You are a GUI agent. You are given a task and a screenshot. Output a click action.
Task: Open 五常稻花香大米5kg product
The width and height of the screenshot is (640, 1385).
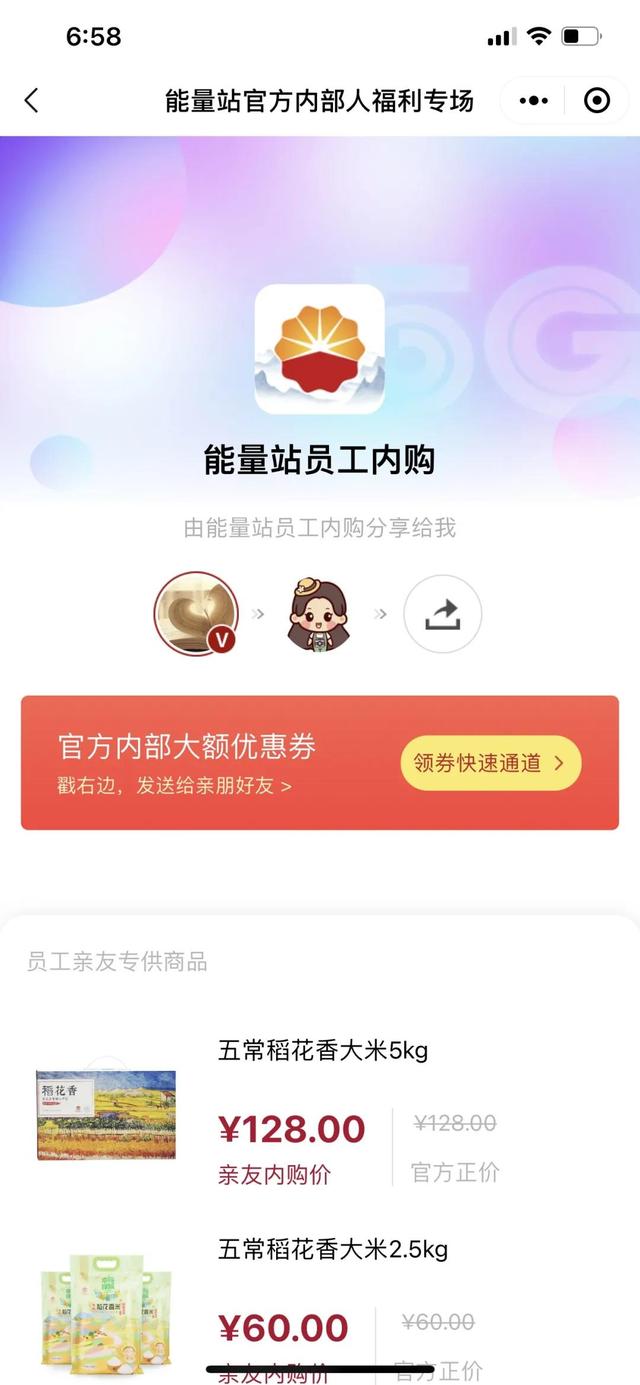tap(322, 1051)
